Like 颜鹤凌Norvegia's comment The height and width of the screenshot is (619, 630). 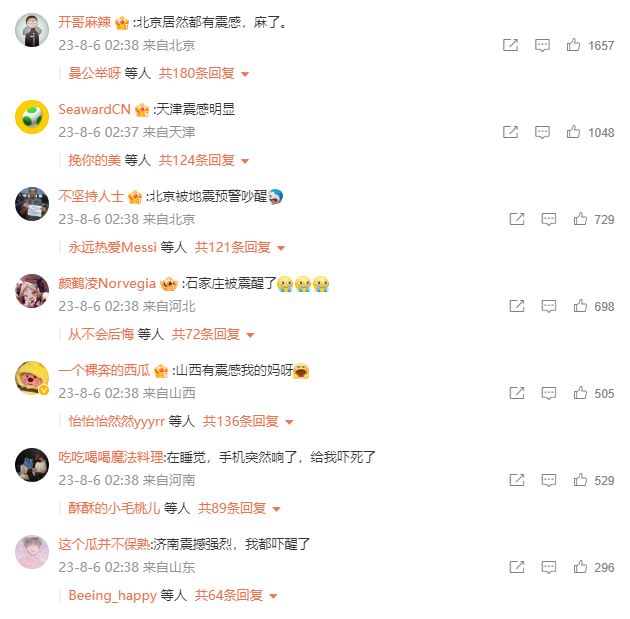coord(580,306)
